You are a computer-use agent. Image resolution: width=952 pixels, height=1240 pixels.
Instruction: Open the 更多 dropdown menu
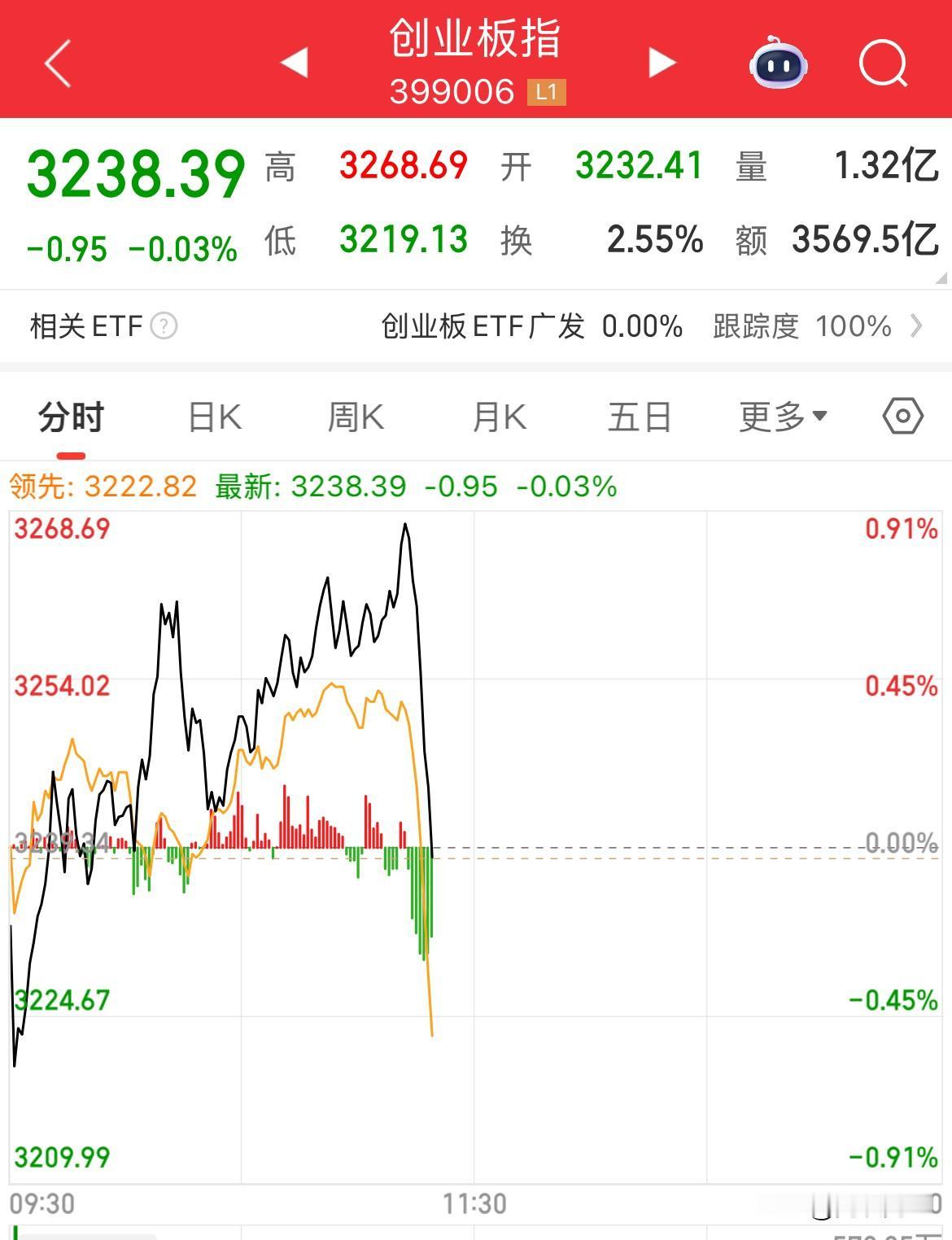click(x=783, y=416)
